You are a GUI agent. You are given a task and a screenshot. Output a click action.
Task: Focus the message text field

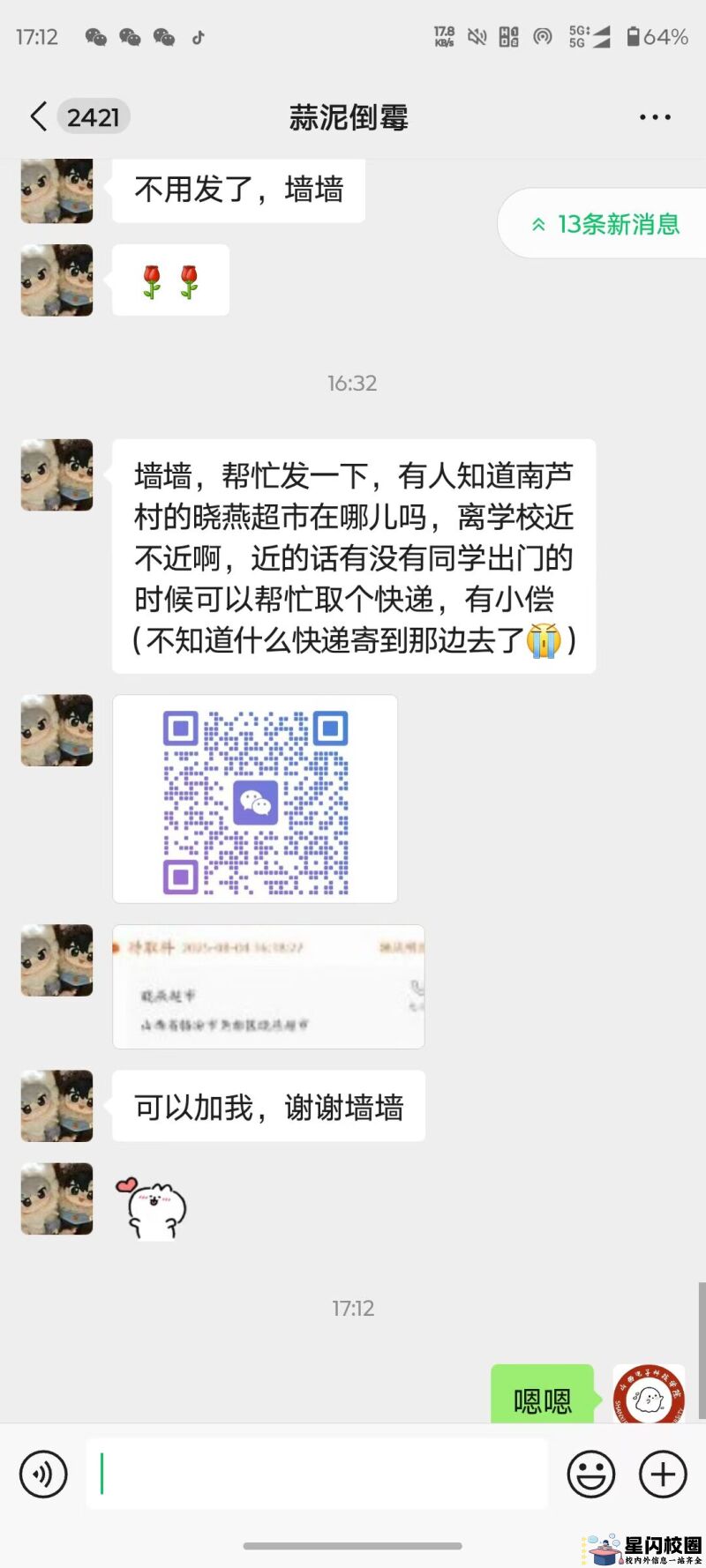pos(318,1474)
